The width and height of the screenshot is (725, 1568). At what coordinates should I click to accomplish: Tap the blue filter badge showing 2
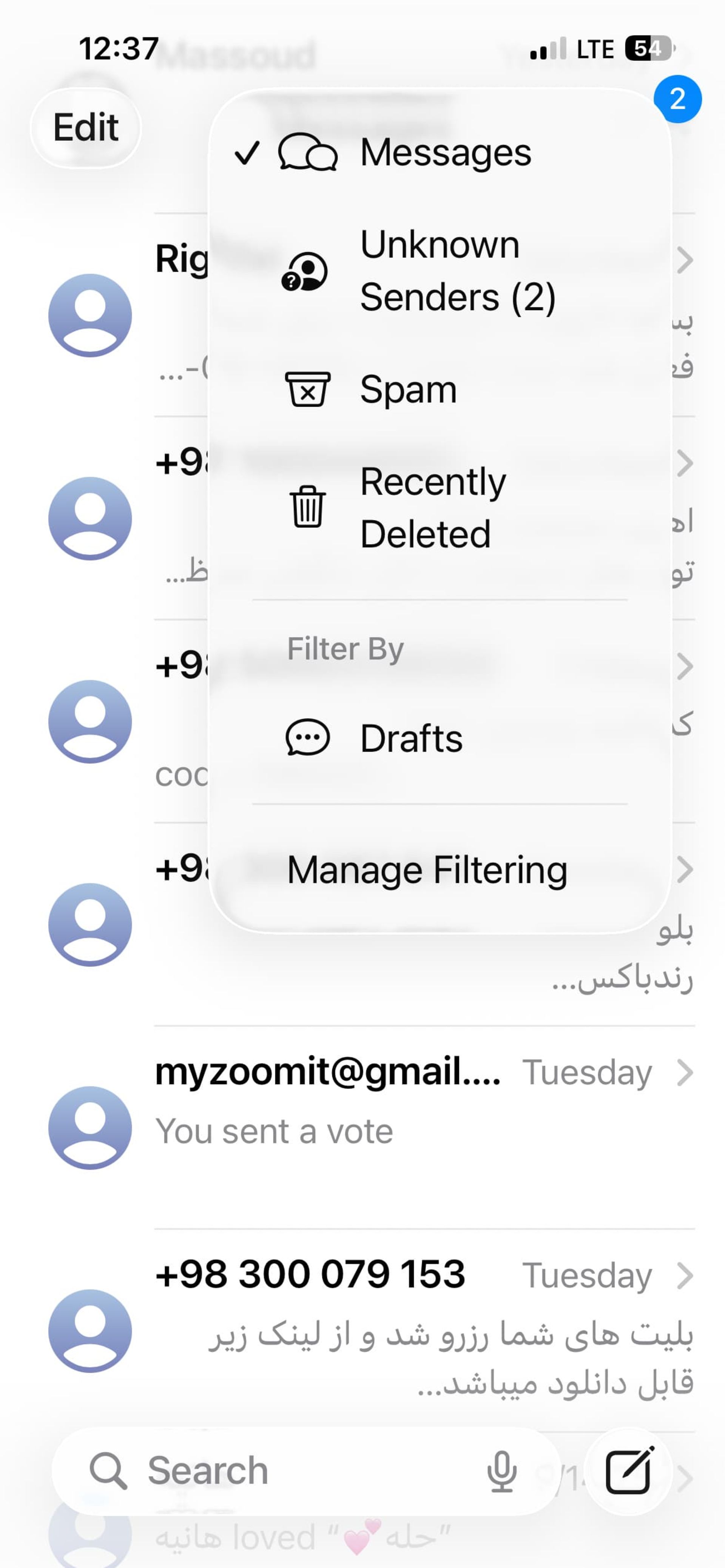677,99
